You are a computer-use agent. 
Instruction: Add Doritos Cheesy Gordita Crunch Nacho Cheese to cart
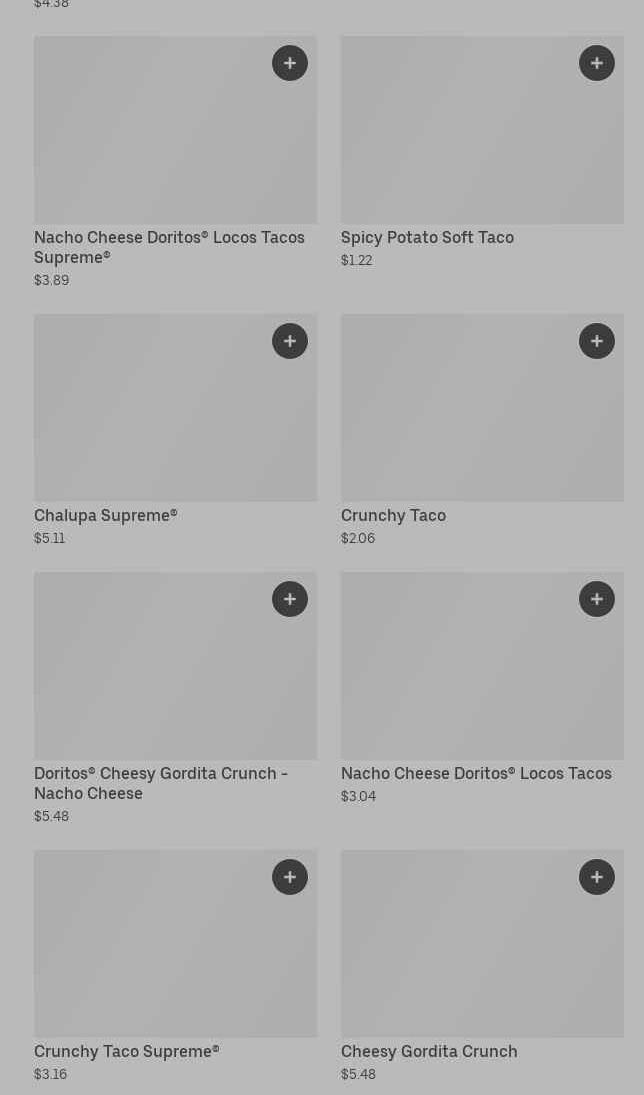tap(290, 599)
